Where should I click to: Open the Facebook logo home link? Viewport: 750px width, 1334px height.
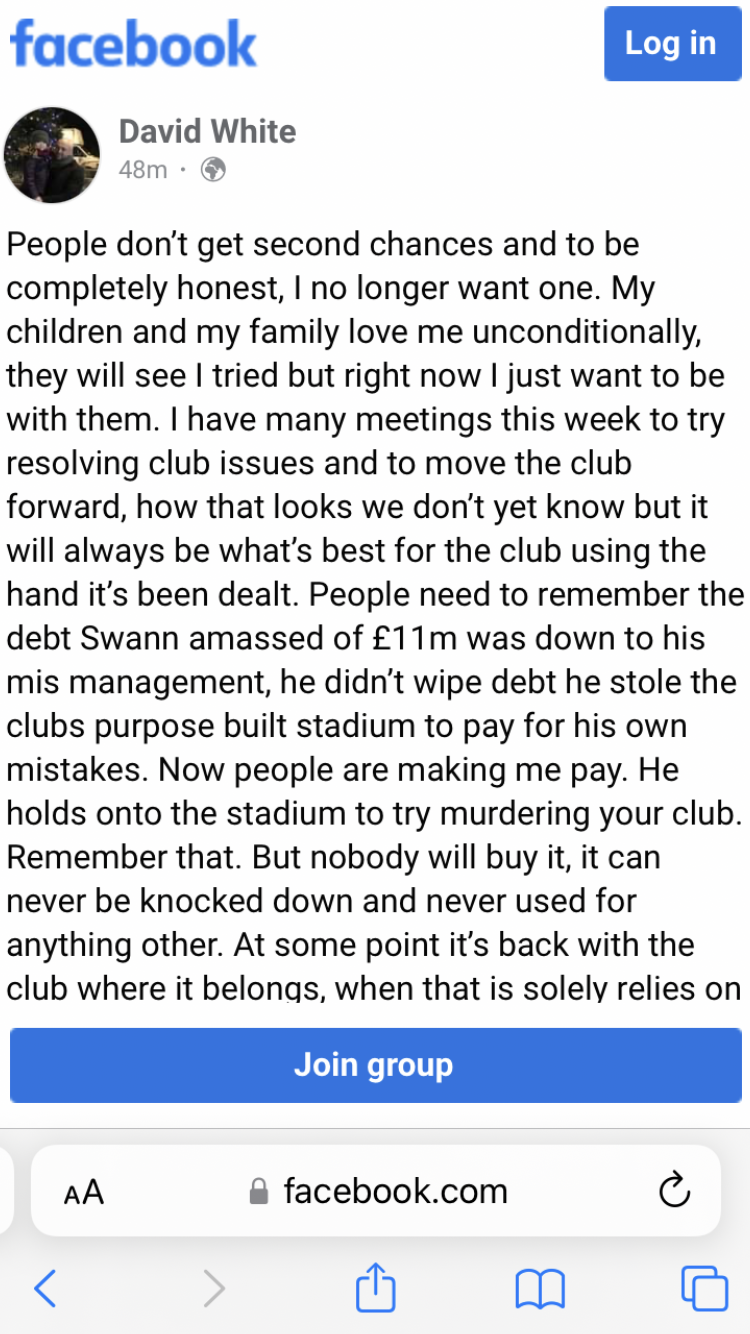[x=133, y=45]
